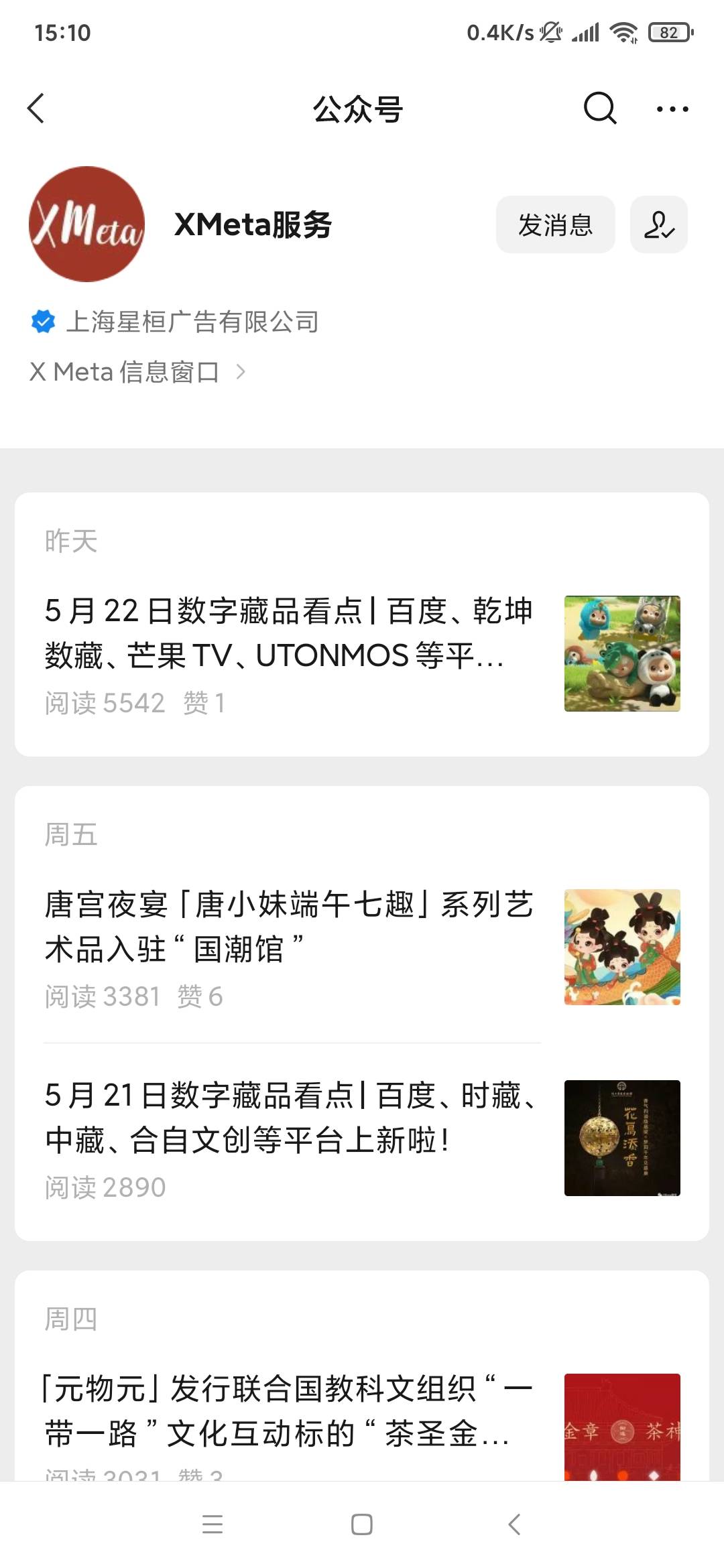The width and height of the screenshot is (724, 1568).
Task: Open the 唐宫夜宴 唐小妹端午七趣 article
Action: (362, 948)
